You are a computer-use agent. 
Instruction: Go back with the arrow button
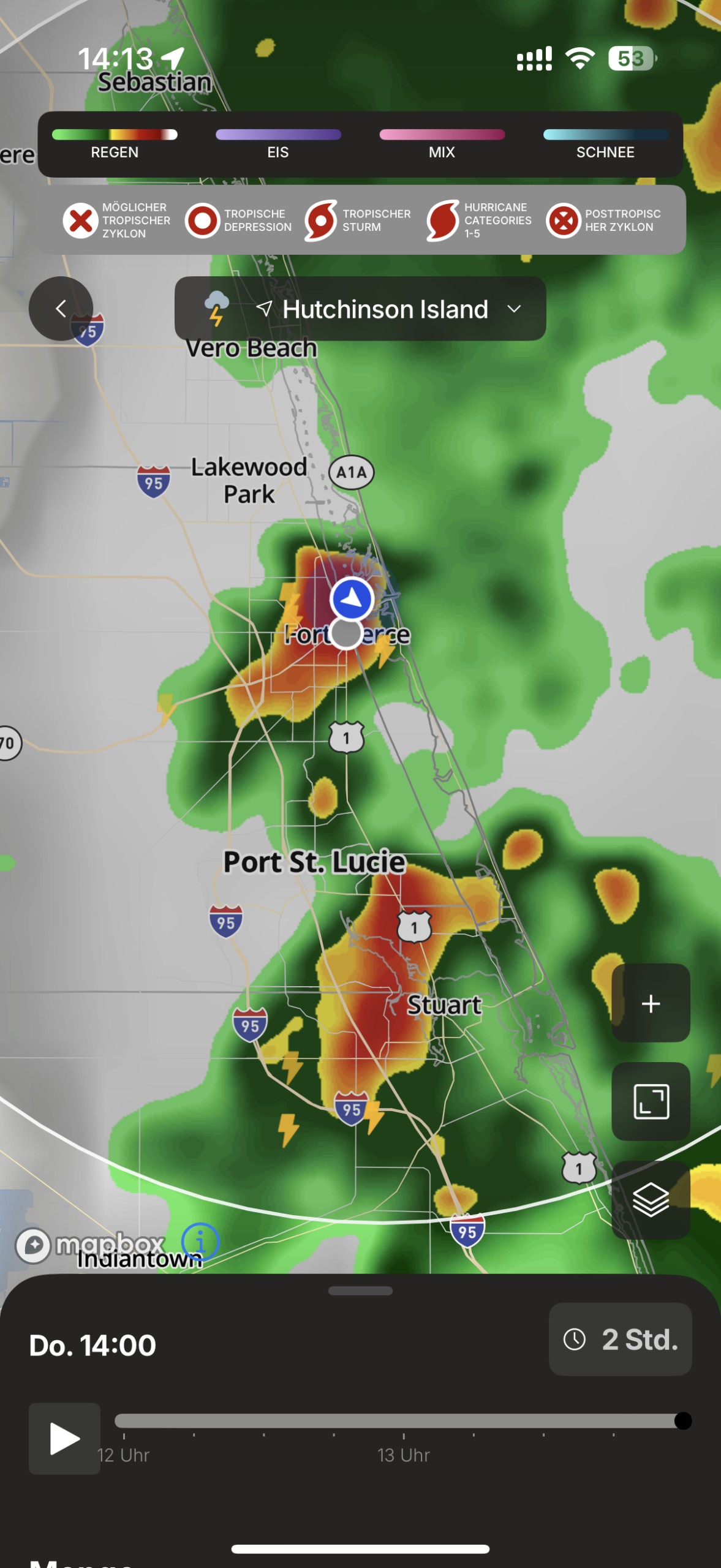click(x=61, y=308)
